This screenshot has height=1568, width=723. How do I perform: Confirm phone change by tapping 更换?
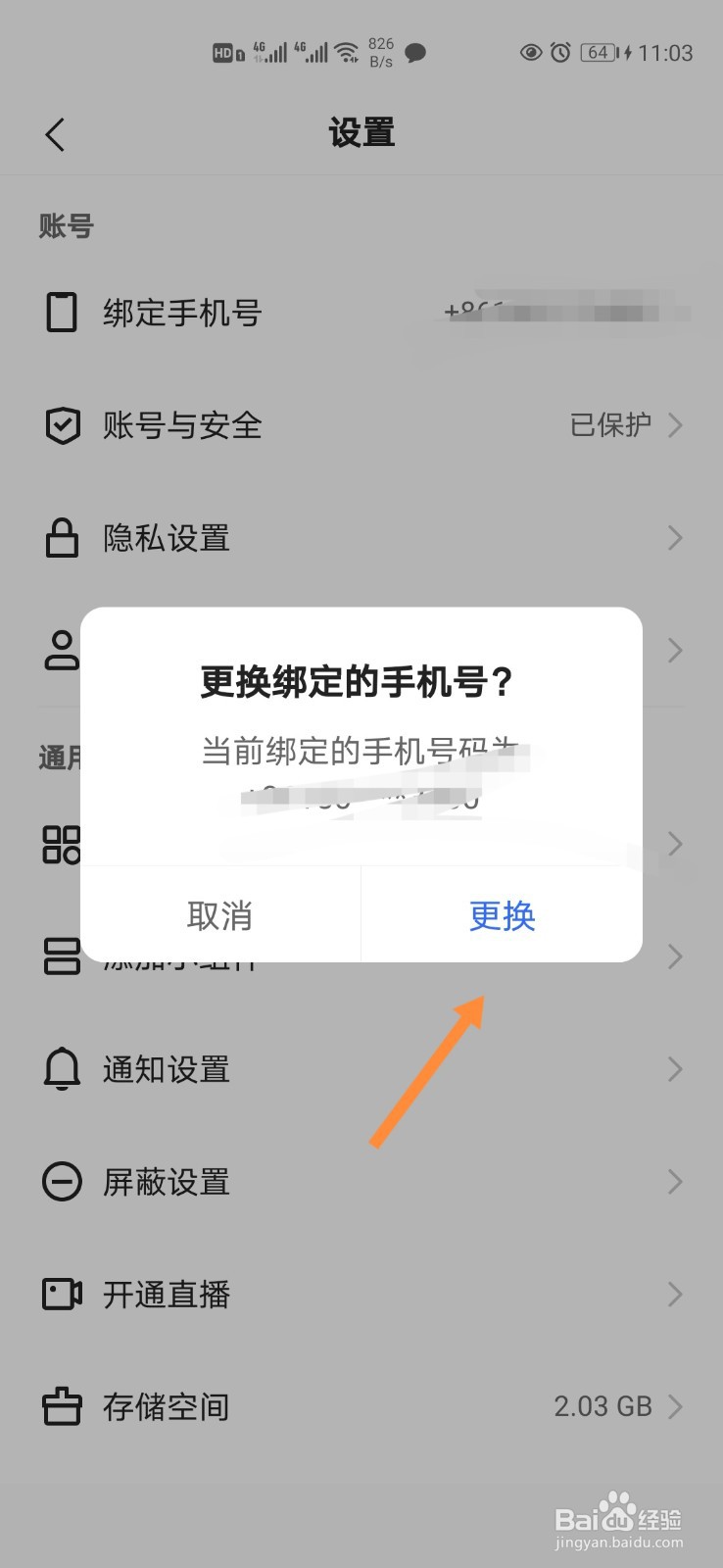click(501, 915)
